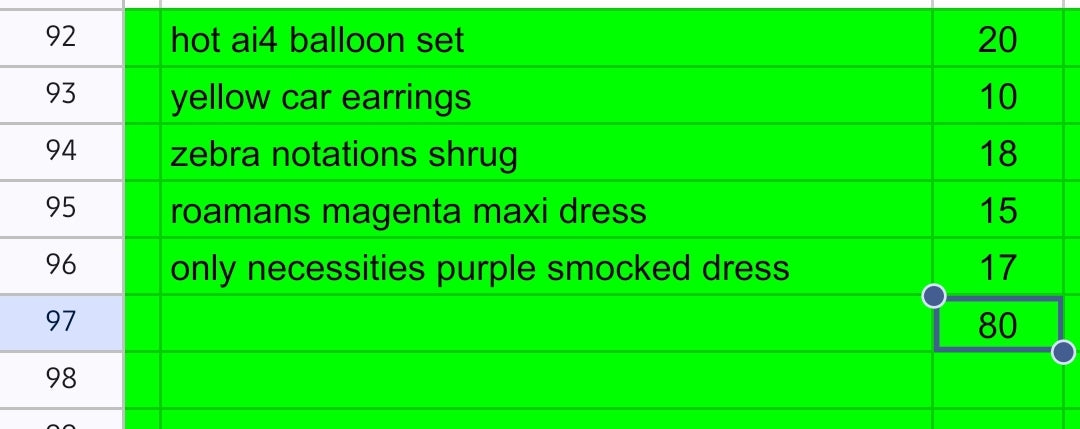Select row header 94
Image resolution: width=1080 pixels, height=429 pixels.
point(61,153)
